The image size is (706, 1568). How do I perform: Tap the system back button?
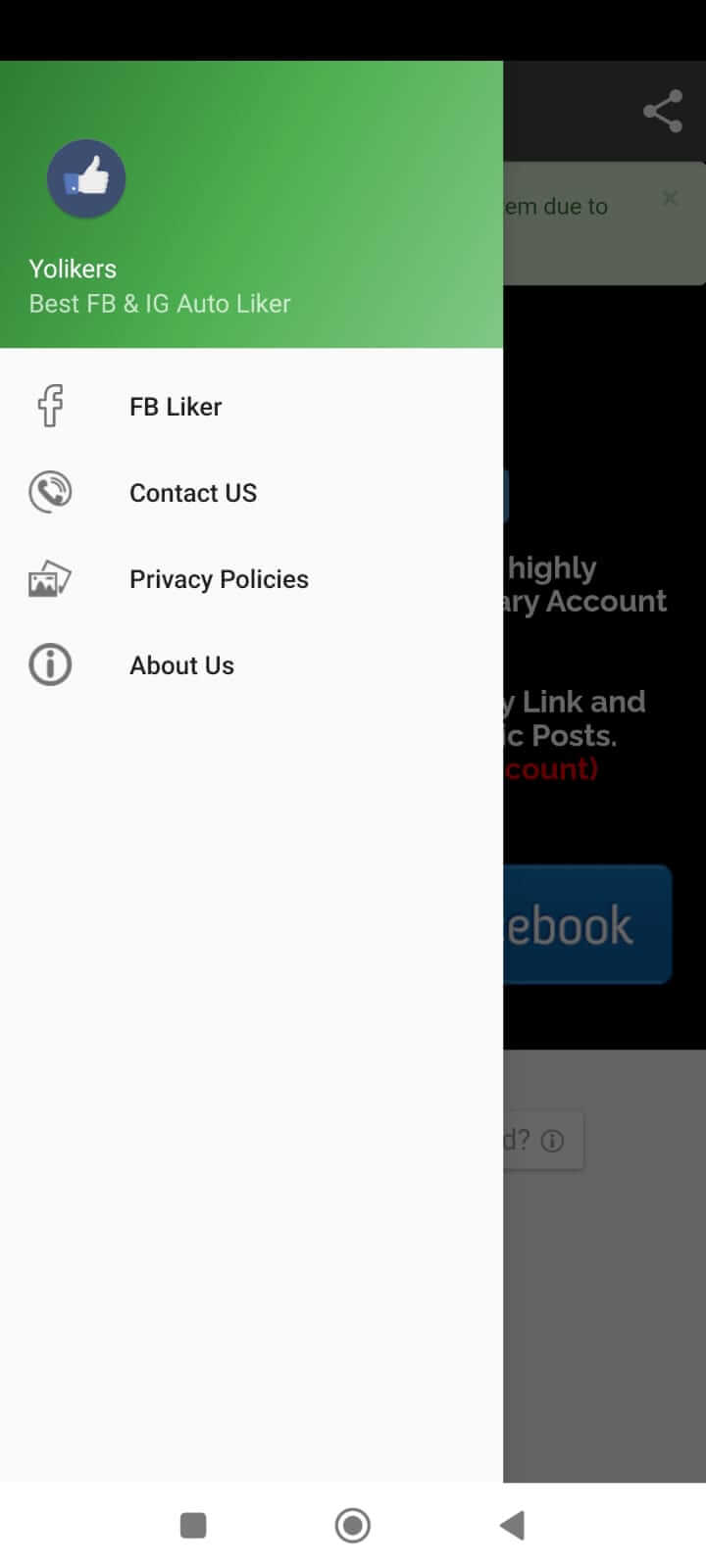pyautogui.click(x=512, y=1525)
